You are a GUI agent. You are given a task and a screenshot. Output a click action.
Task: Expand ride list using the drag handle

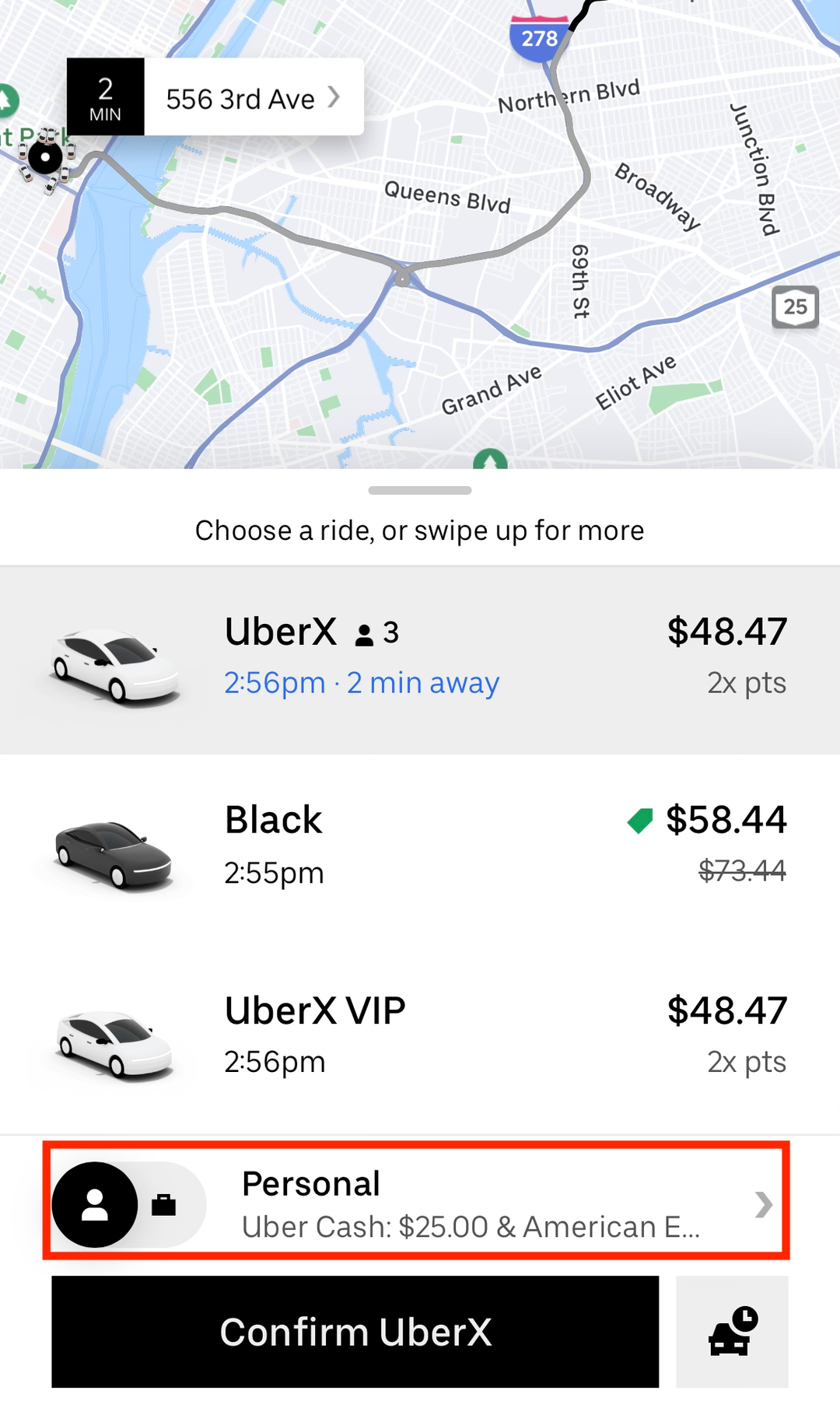(420, 490)
